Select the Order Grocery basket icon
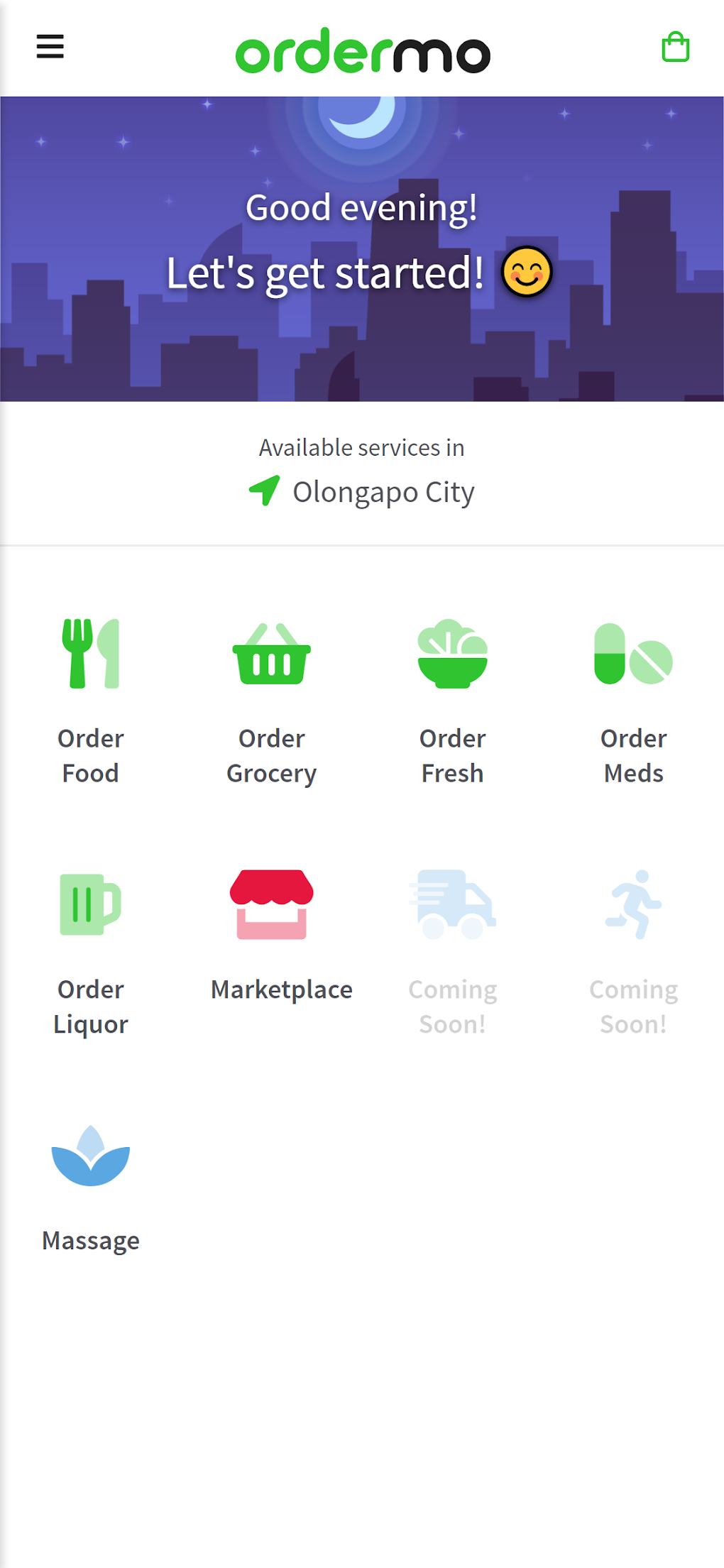The height and width of the screenshot is (1568, 724). [x=271, y=654]
